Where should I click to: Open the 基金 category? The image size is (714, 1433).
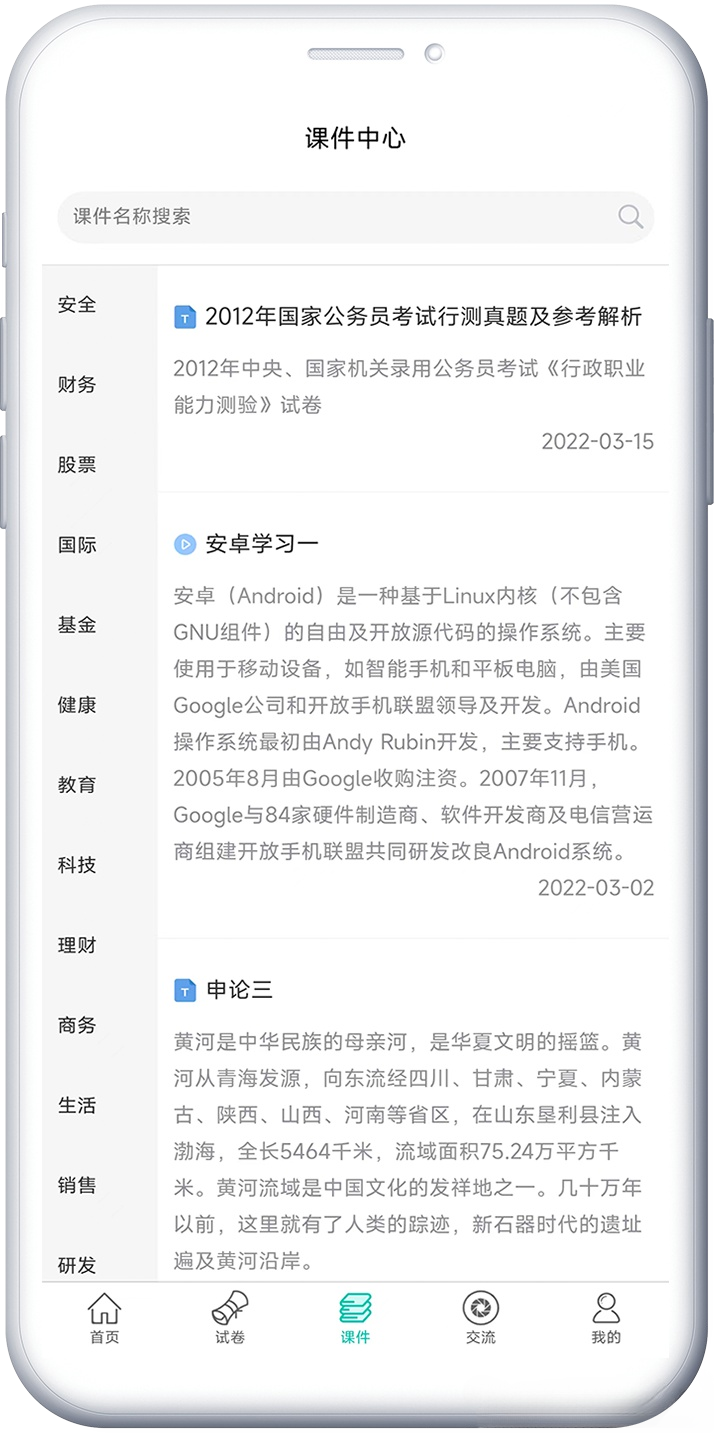tap(77, 624)
